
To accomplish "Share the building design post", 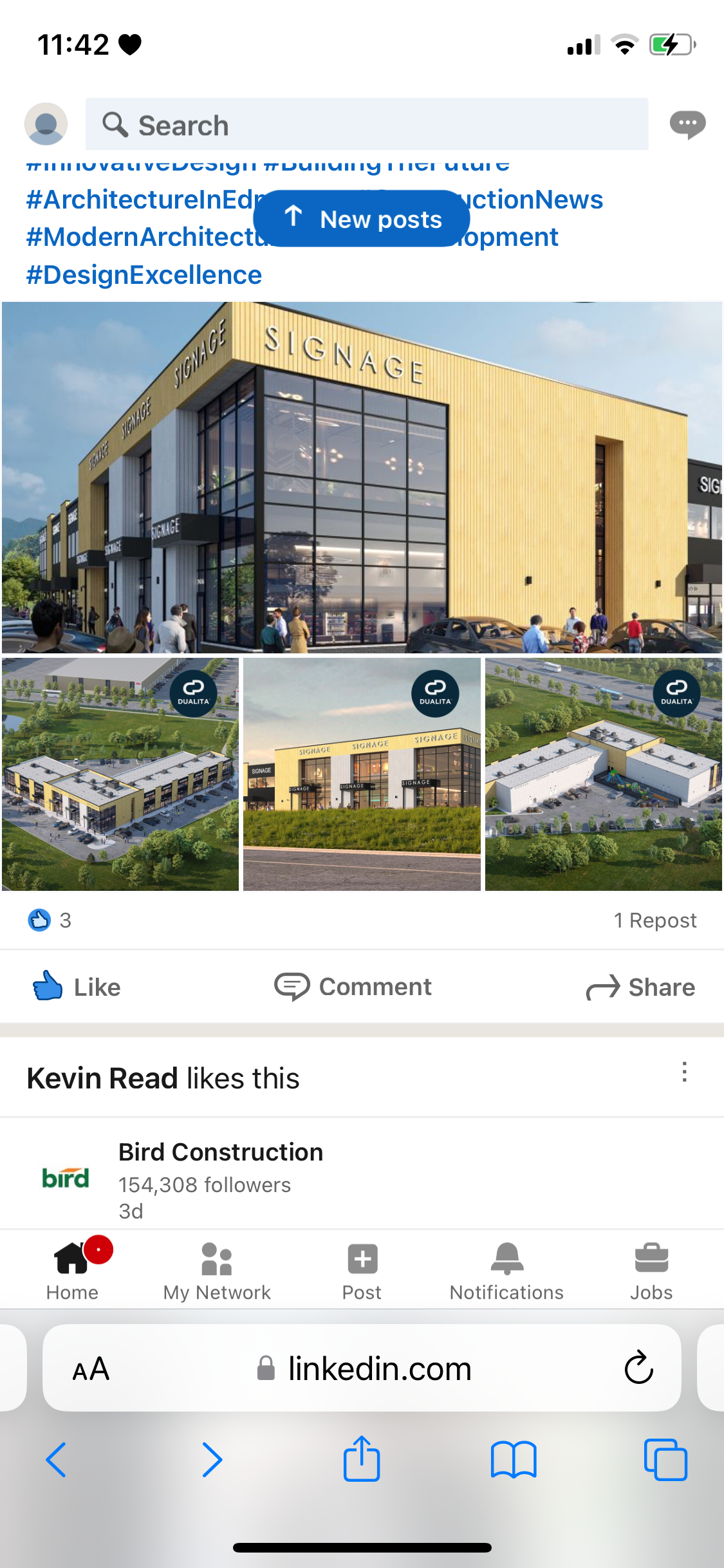I will pos(640,987).
